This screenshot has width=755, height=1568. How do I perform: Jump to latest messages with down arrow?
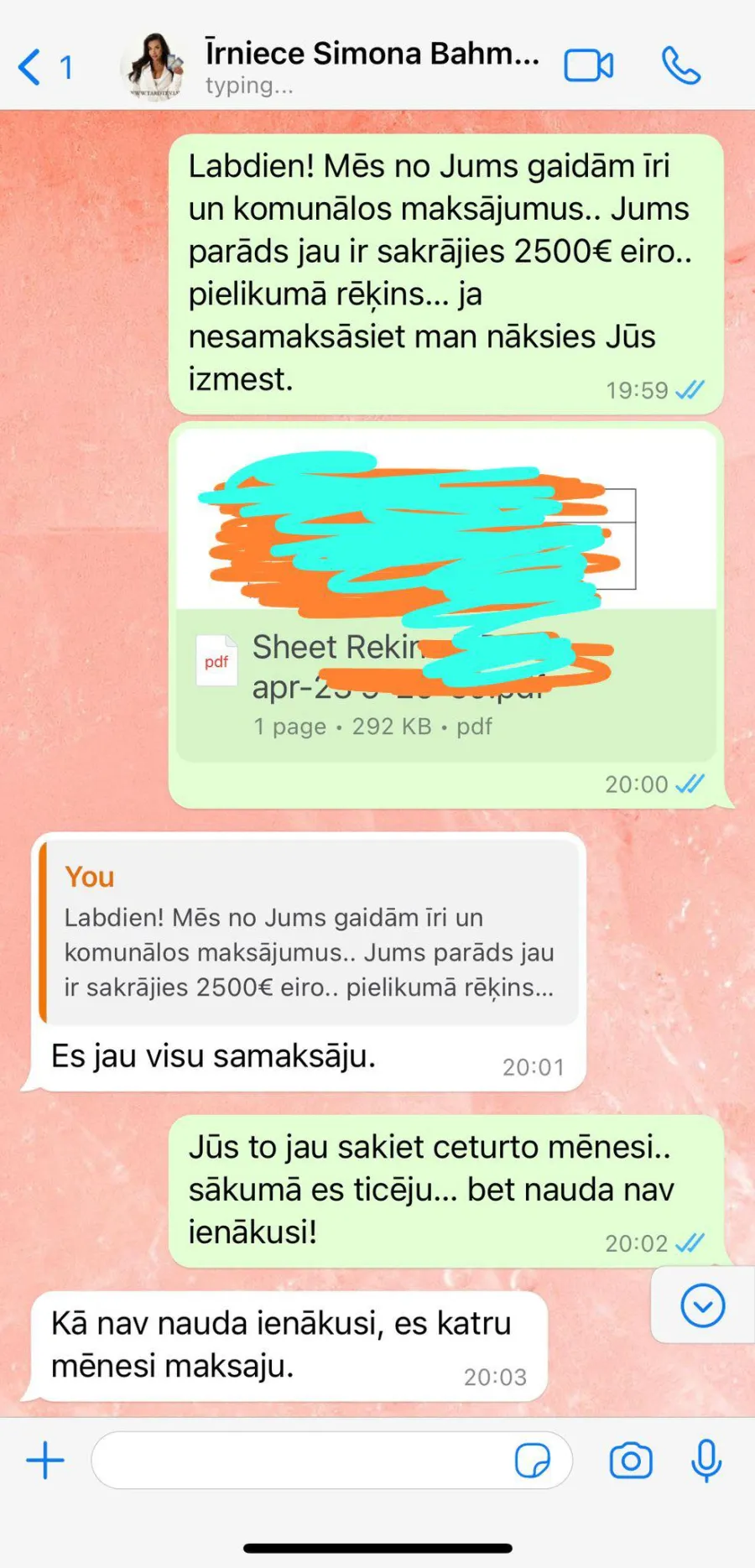point(702,1305)
